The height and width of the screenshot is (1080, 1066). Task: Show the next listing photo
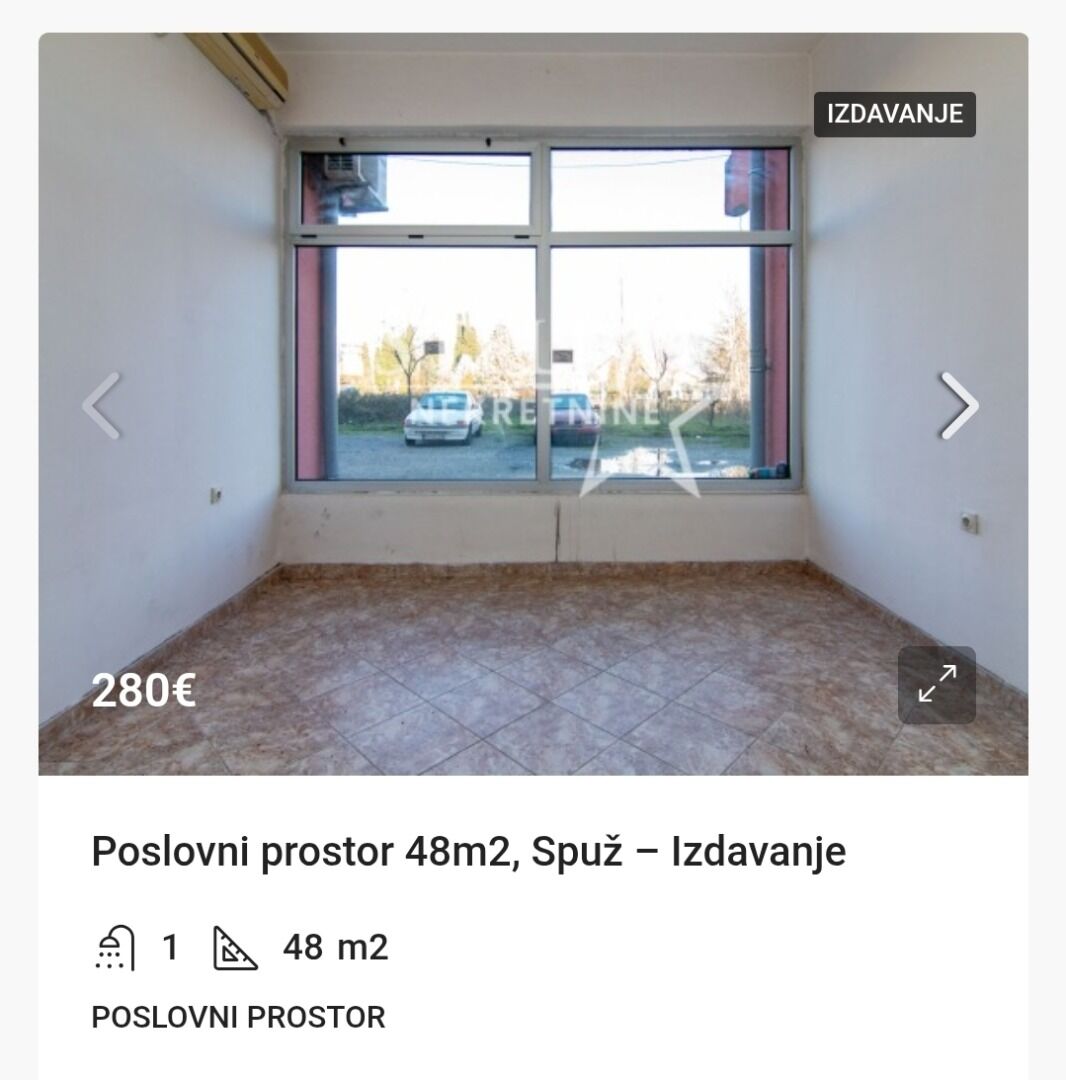958,406
